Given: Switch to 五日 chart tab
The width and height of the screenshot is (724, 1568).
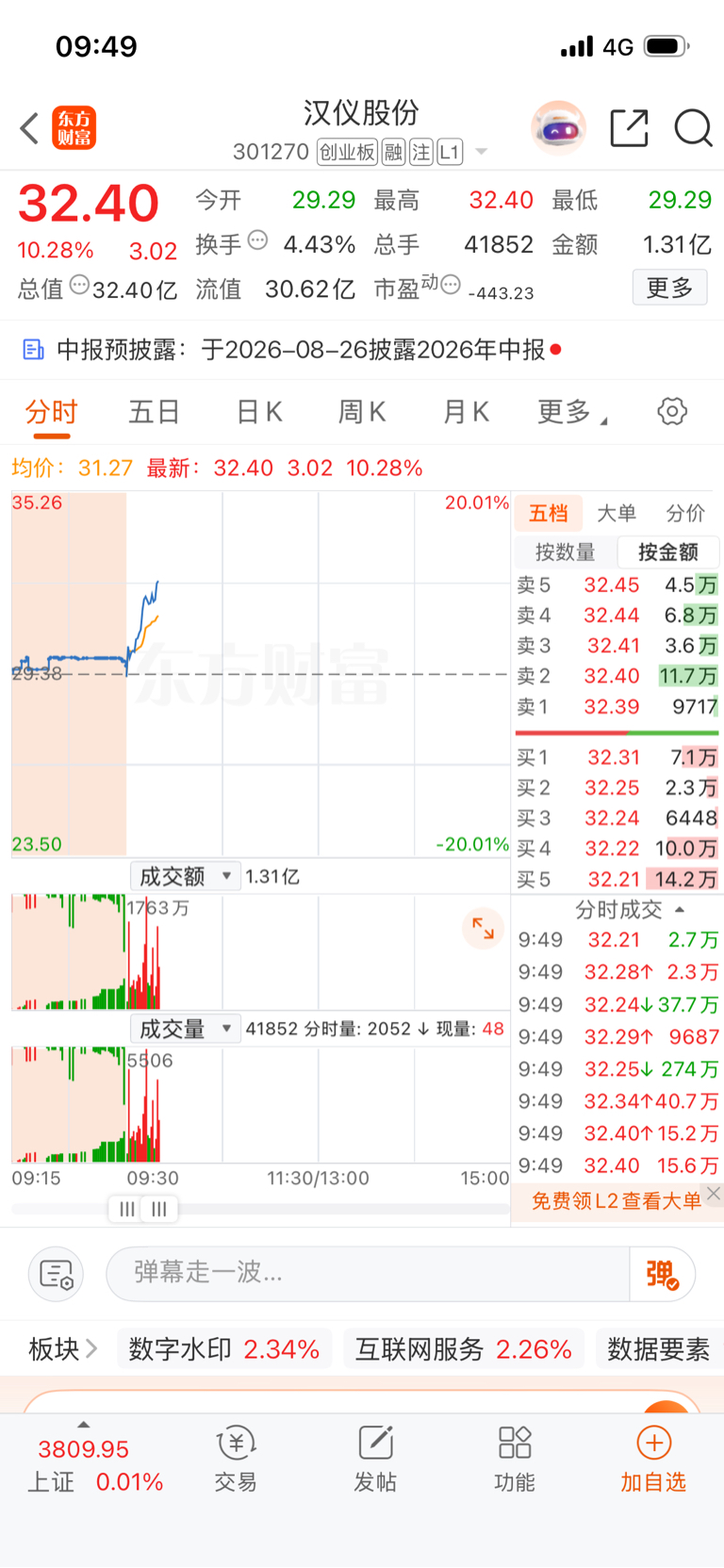Looking at the screenshot, I should click(155, 412).
